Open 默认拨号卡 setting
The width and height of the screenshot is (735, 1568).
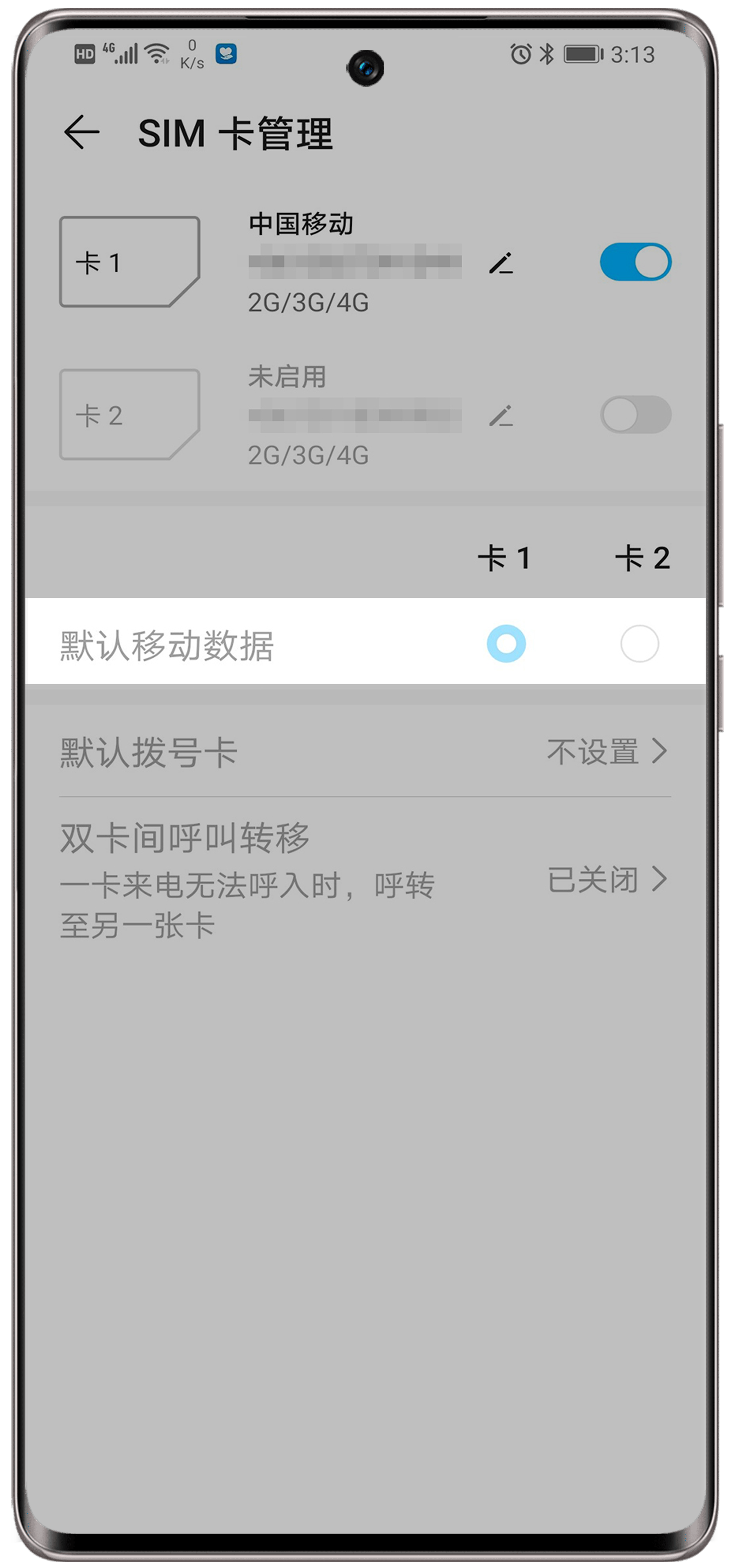point(365,752)
